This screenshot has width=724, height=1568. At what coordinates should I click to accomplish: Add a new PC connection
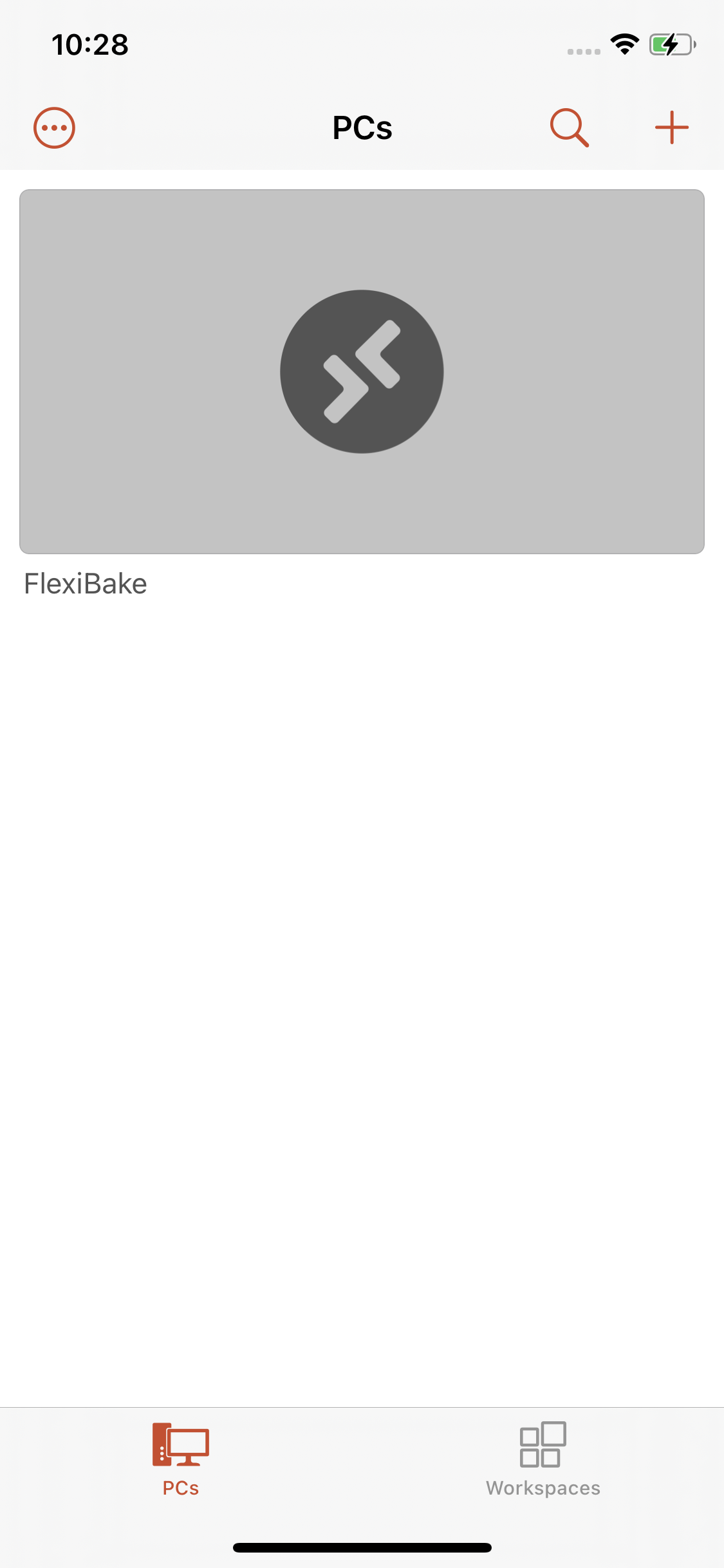pyautogui.click(x=671, y=127)
